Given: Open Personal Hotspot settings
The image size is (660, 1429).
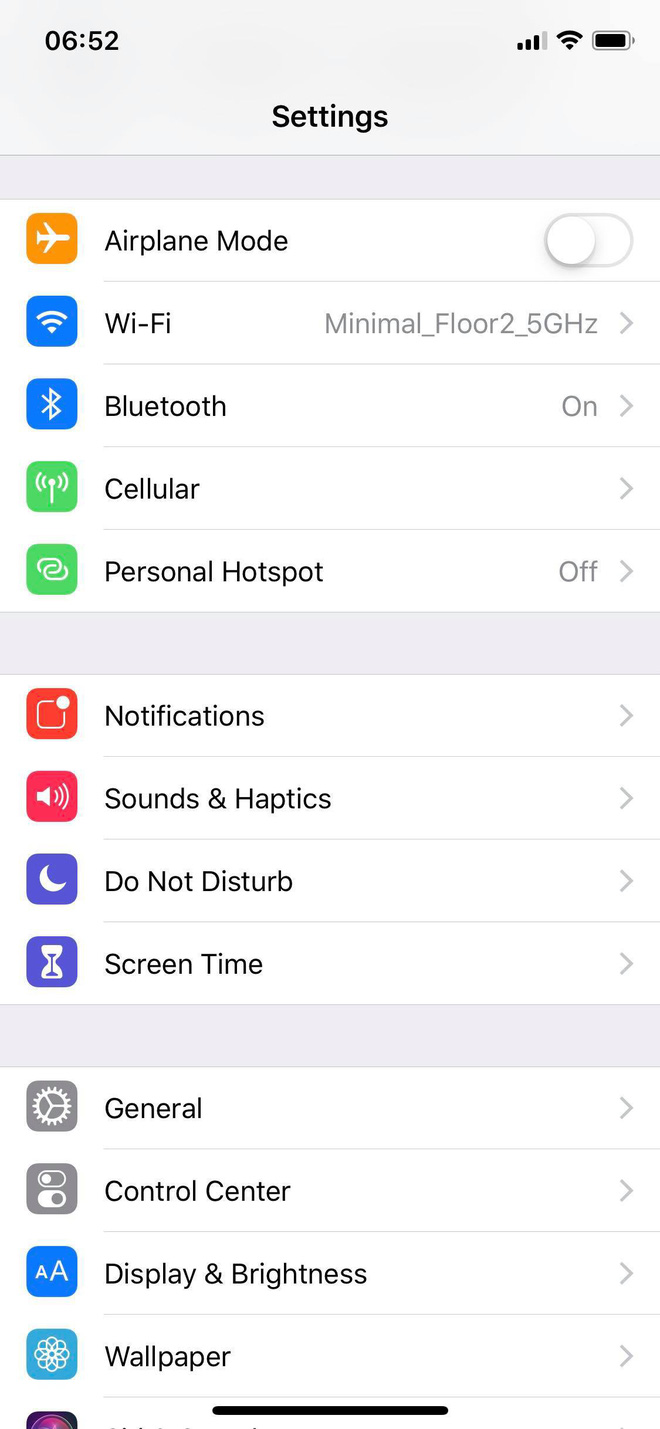Looking at the screenshot, I should click(x=330, y=572).
